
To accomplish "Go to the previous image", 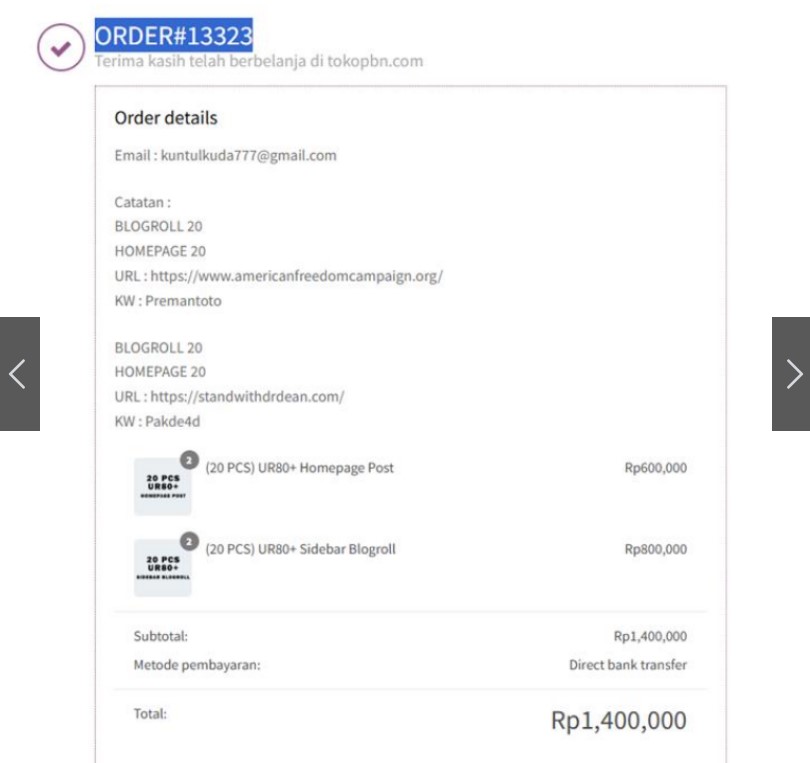I will tap(19, 374).
